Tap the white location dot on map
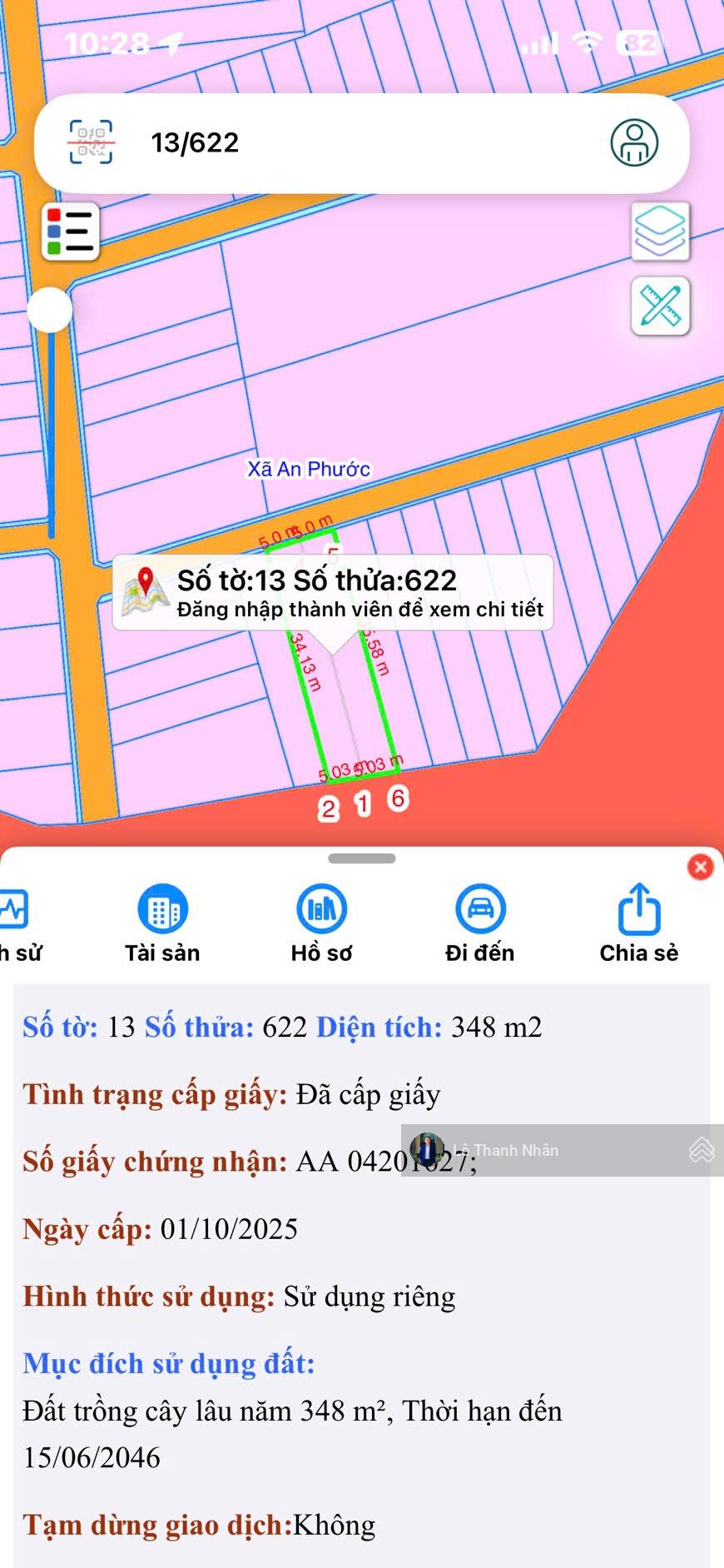Viewport: 724px width, 1568px height. click(52, 309)
